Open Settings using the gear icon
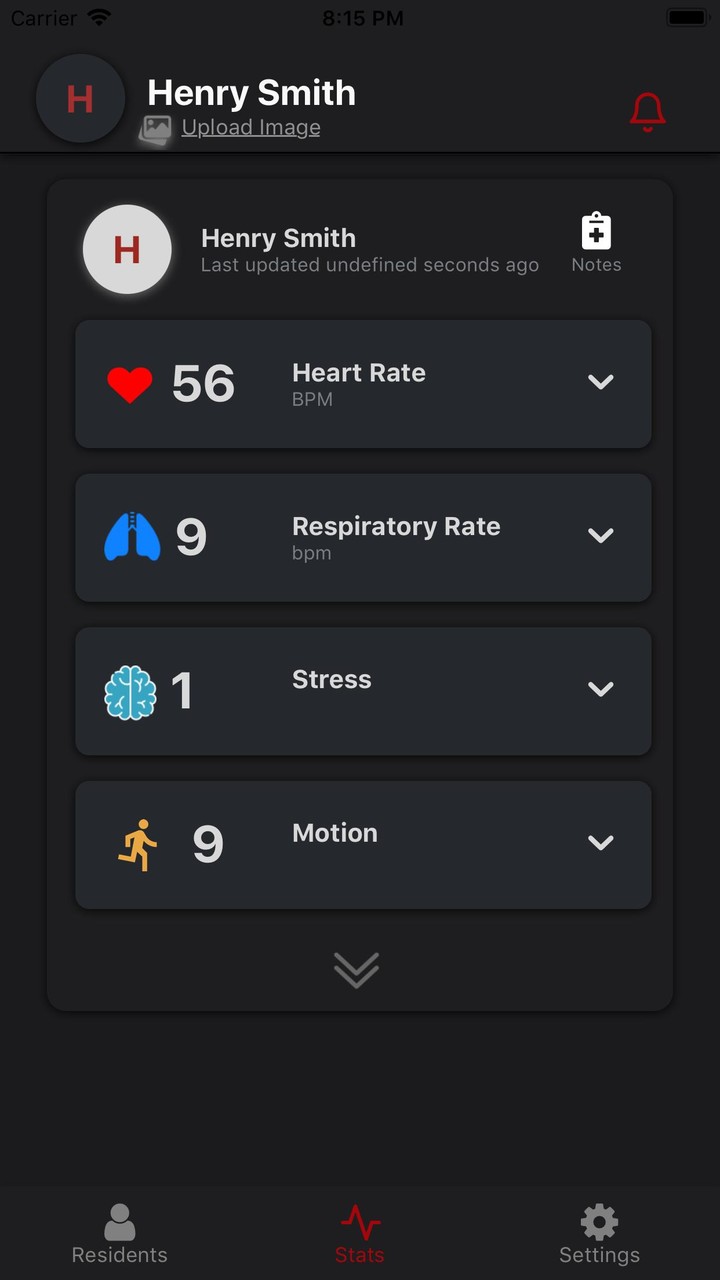 [x=598, y=1220]
